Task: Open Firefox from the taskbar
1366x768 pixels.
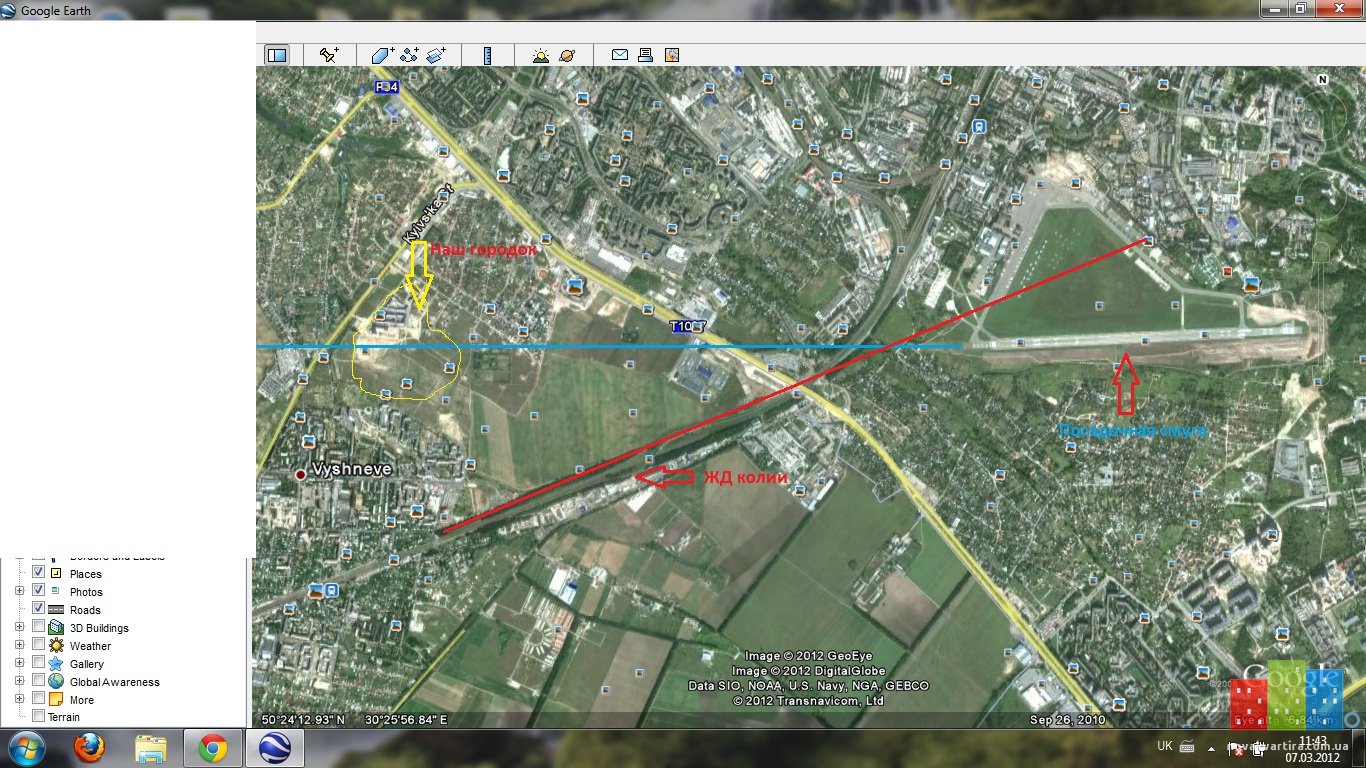Action: pos(89,748)
